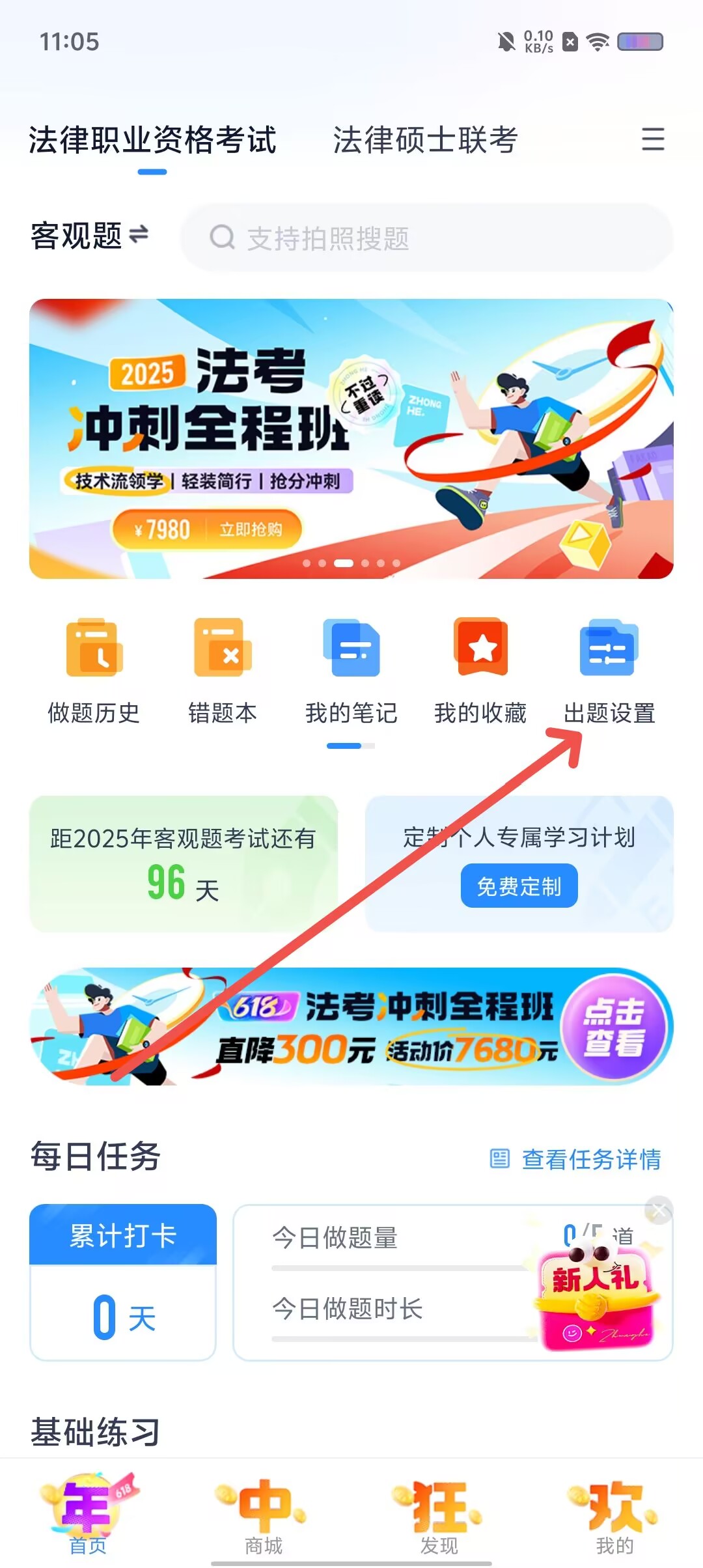Open 查看任务详情 link
The height and width of the screenshot is (1568, 703).
pos(575,1159)
